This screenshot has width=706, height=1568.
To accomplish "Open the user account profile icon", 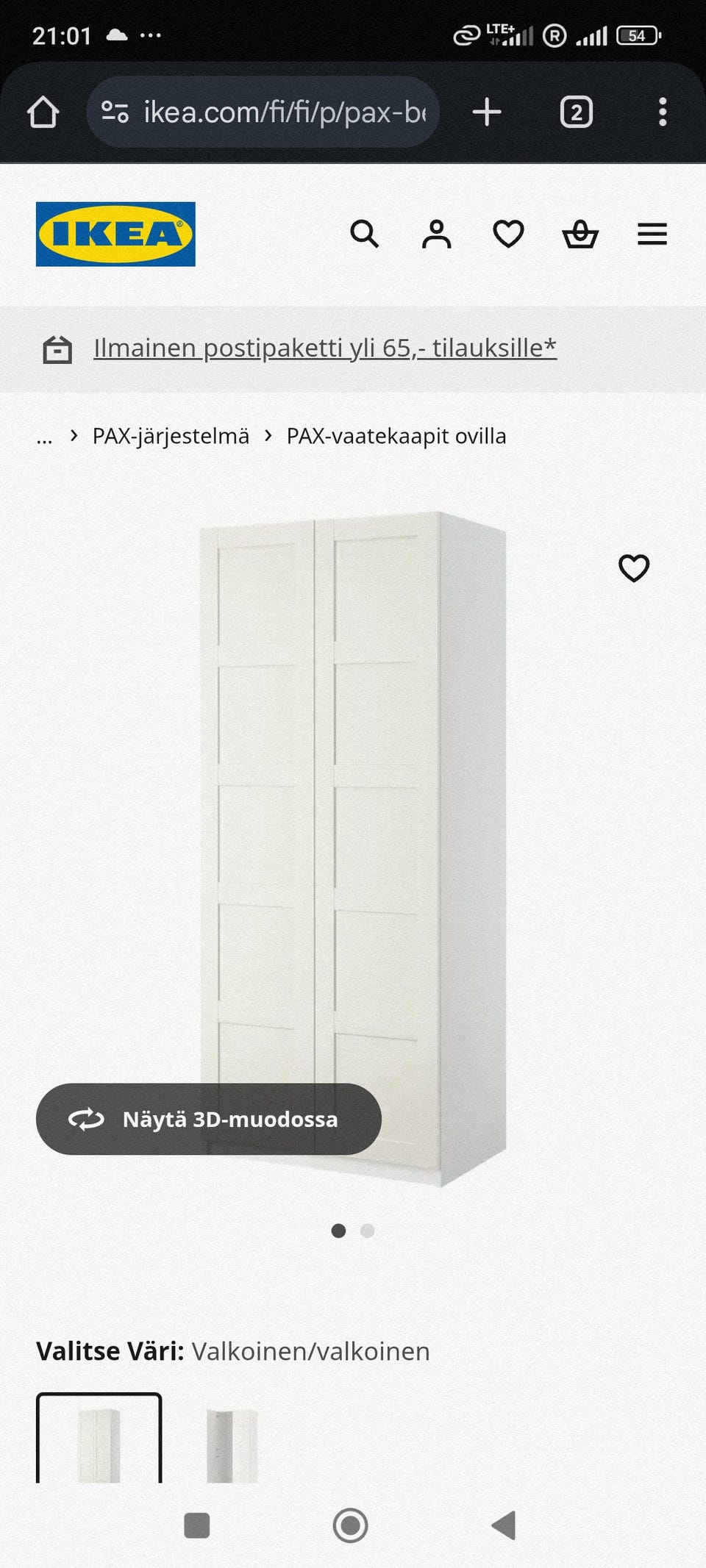I will [x=436, y=235].
